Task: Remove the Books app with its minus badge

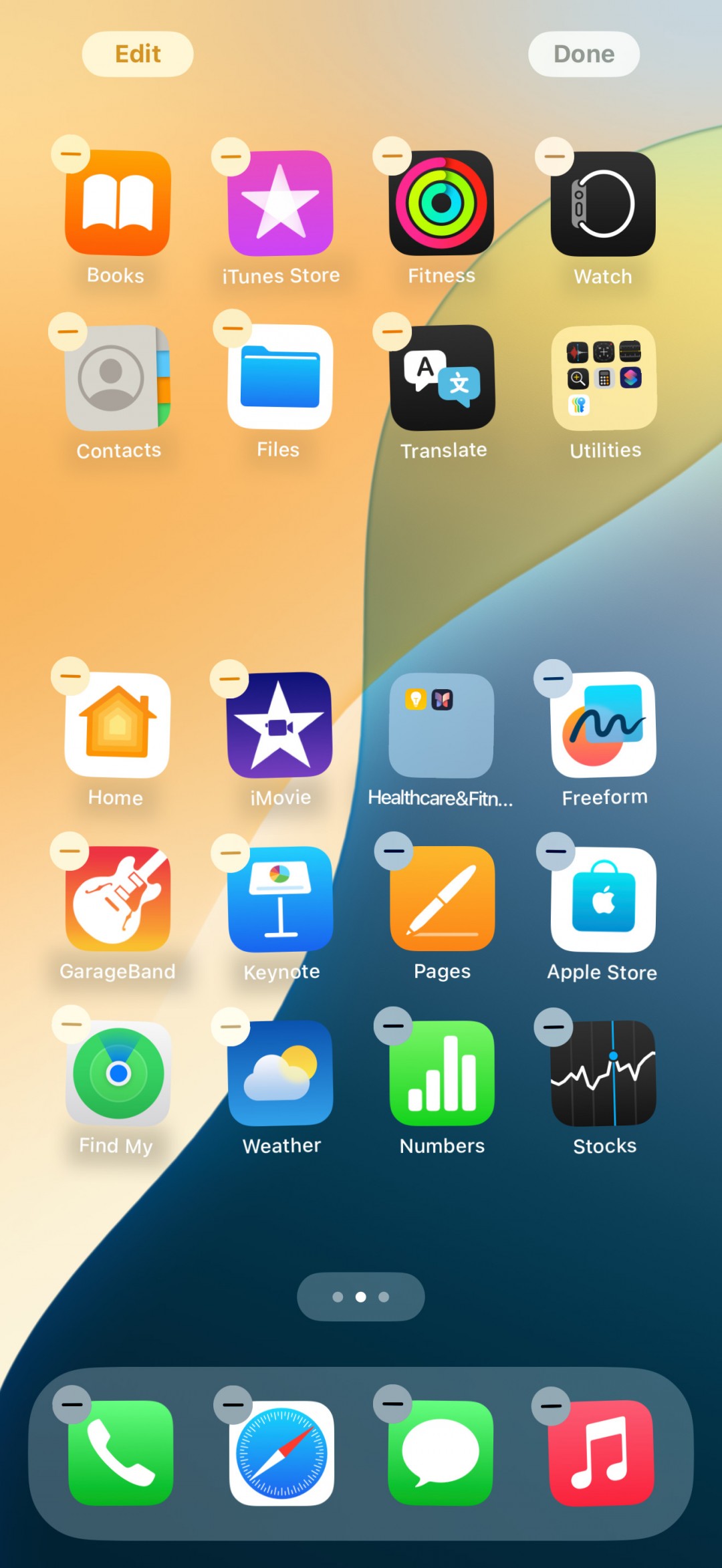Action: coord(71,154)
